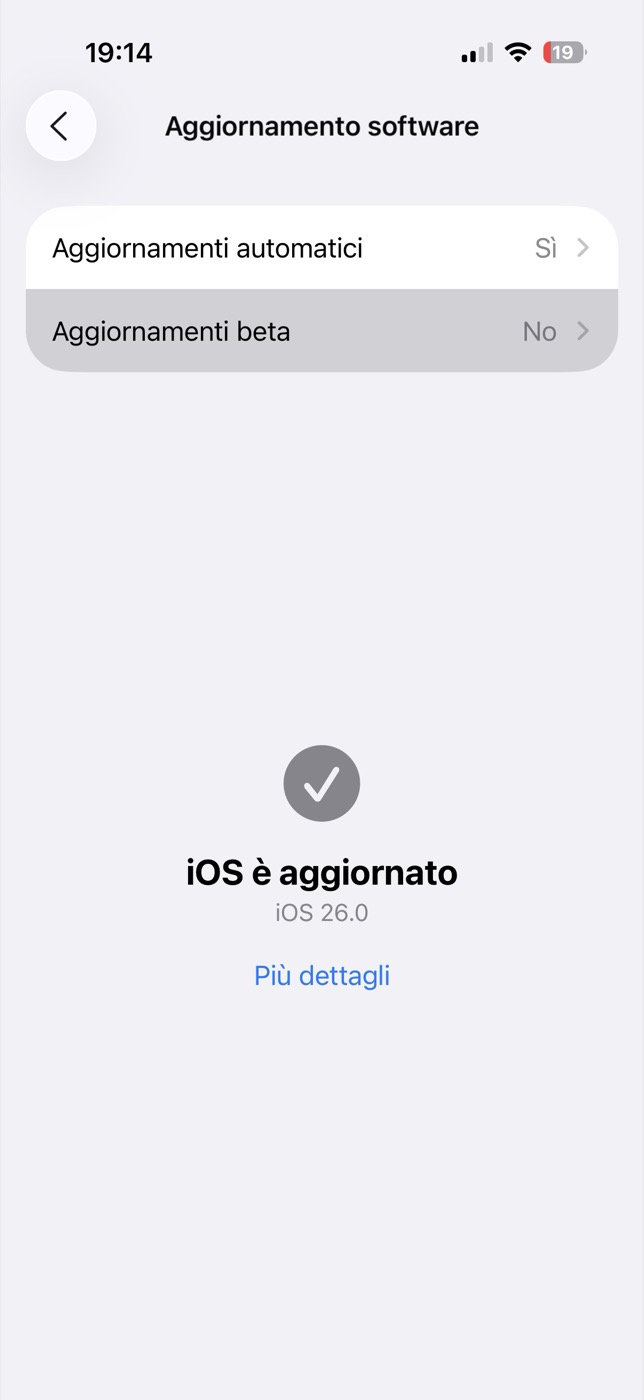Open the Aggiornamenti beta row
Image resolution: width=644 pixels, height=1400 pixels.
point(322,331)
